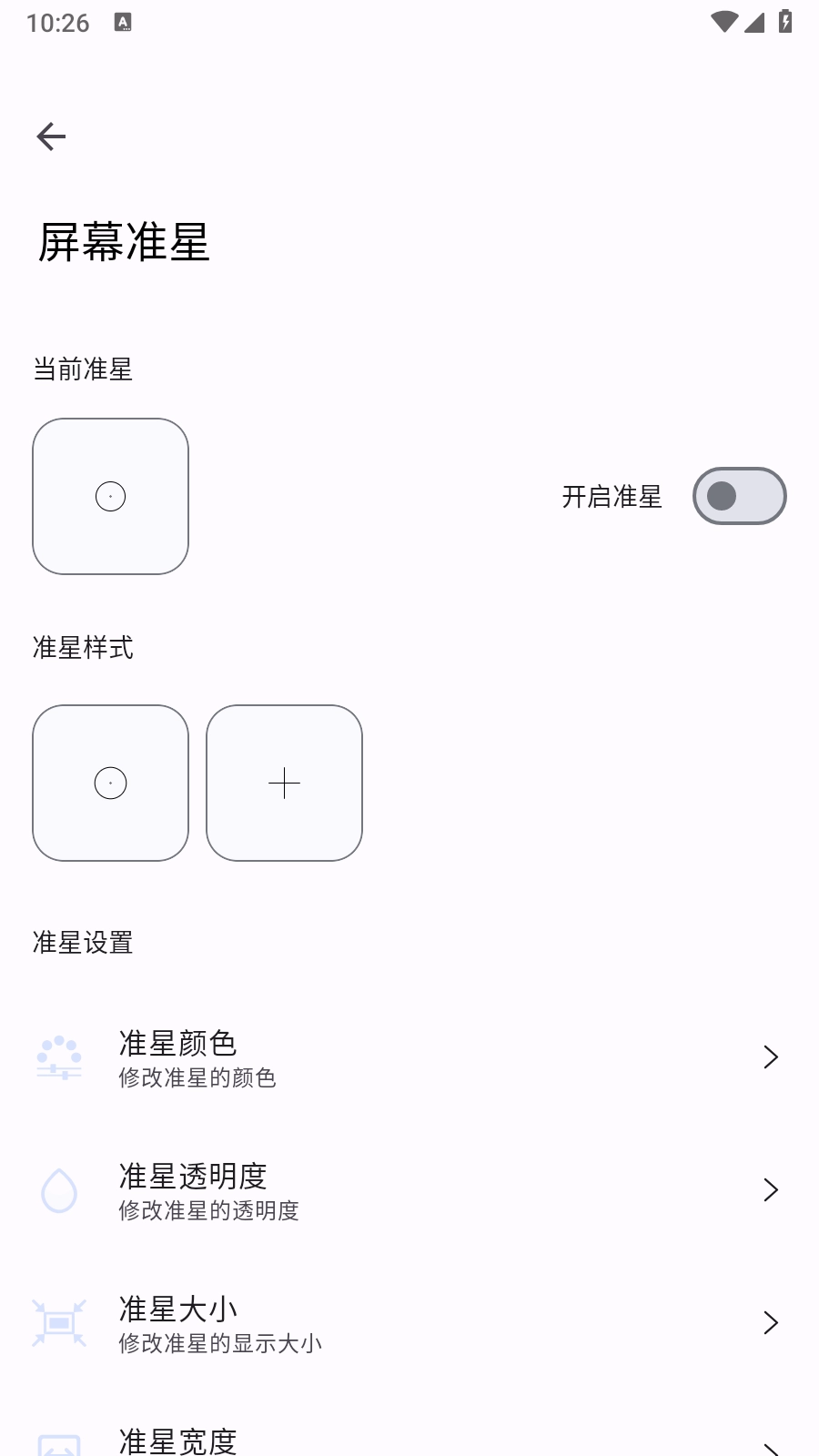Toggle the crosshair on via 开启准星
The width and height of the screenshot is (819, 1456).
coord(740,496)
